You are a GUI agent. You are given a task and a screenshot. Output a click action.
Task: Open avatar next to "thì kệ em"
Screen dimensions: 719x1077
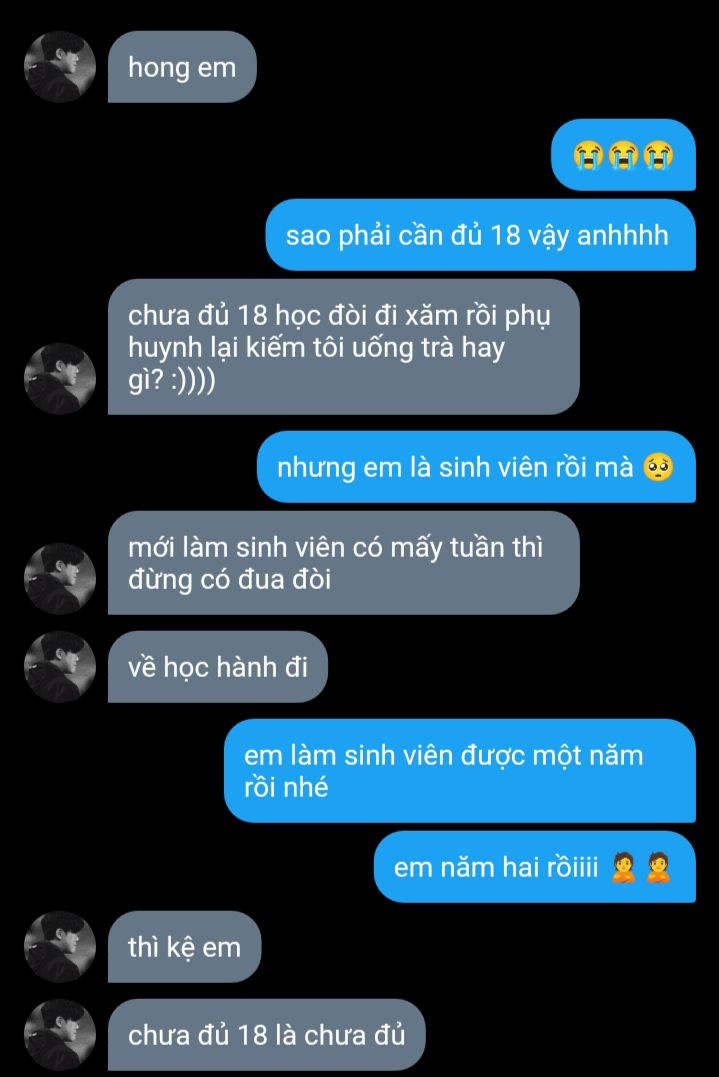(x=60, y=946)
